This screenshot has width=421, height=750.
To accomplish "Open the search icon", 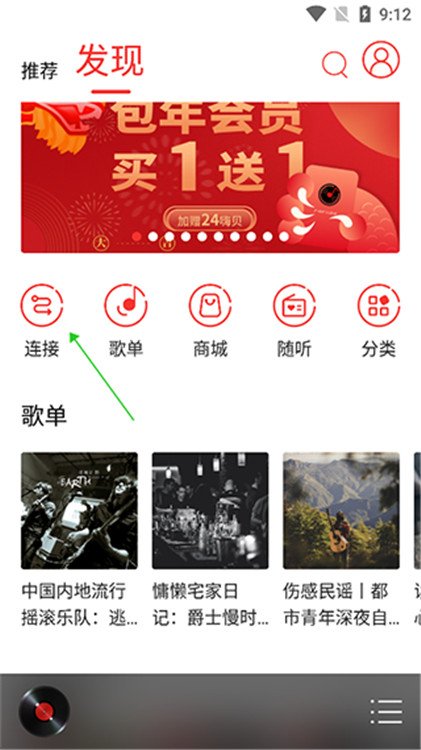I will point(334,64).
